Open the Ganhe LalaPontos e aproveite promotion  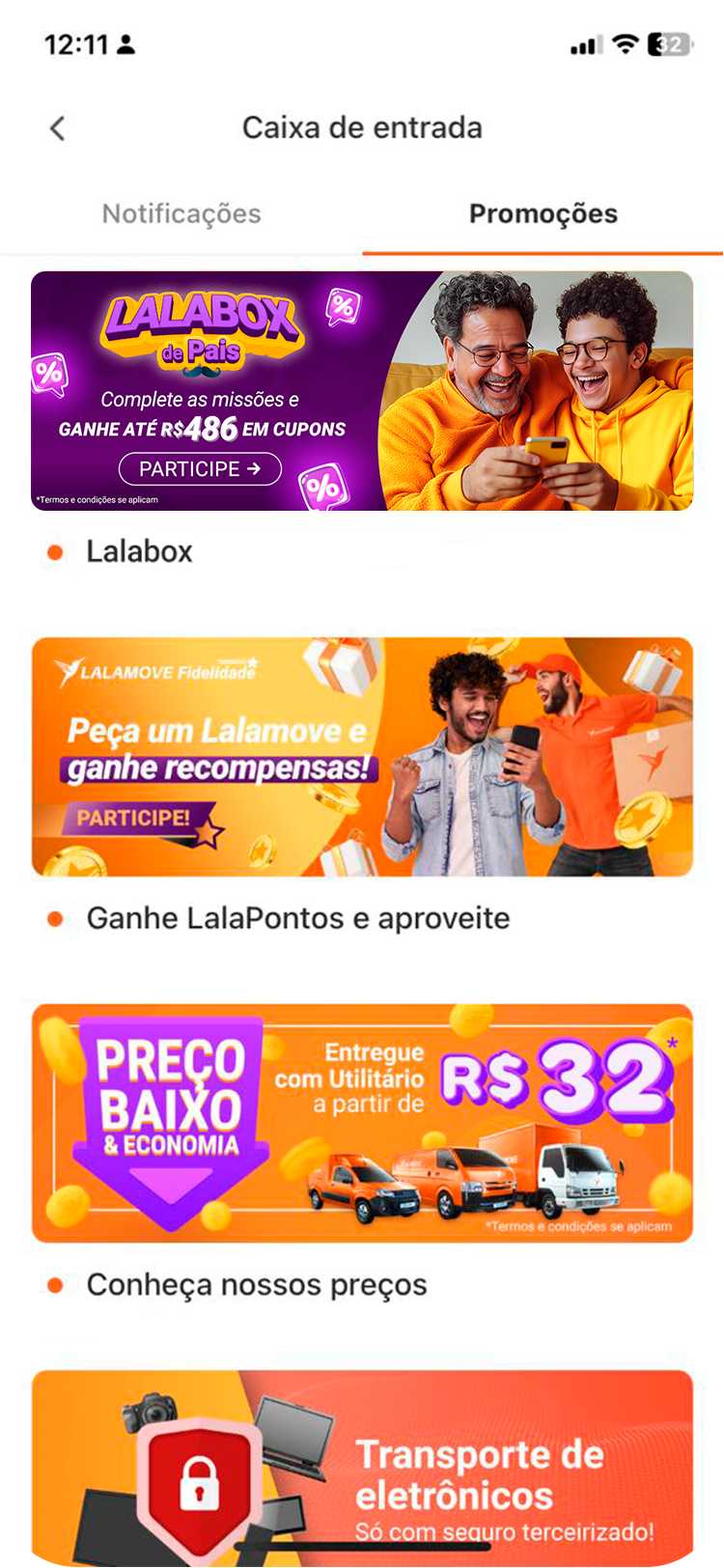tap(362, 757)
